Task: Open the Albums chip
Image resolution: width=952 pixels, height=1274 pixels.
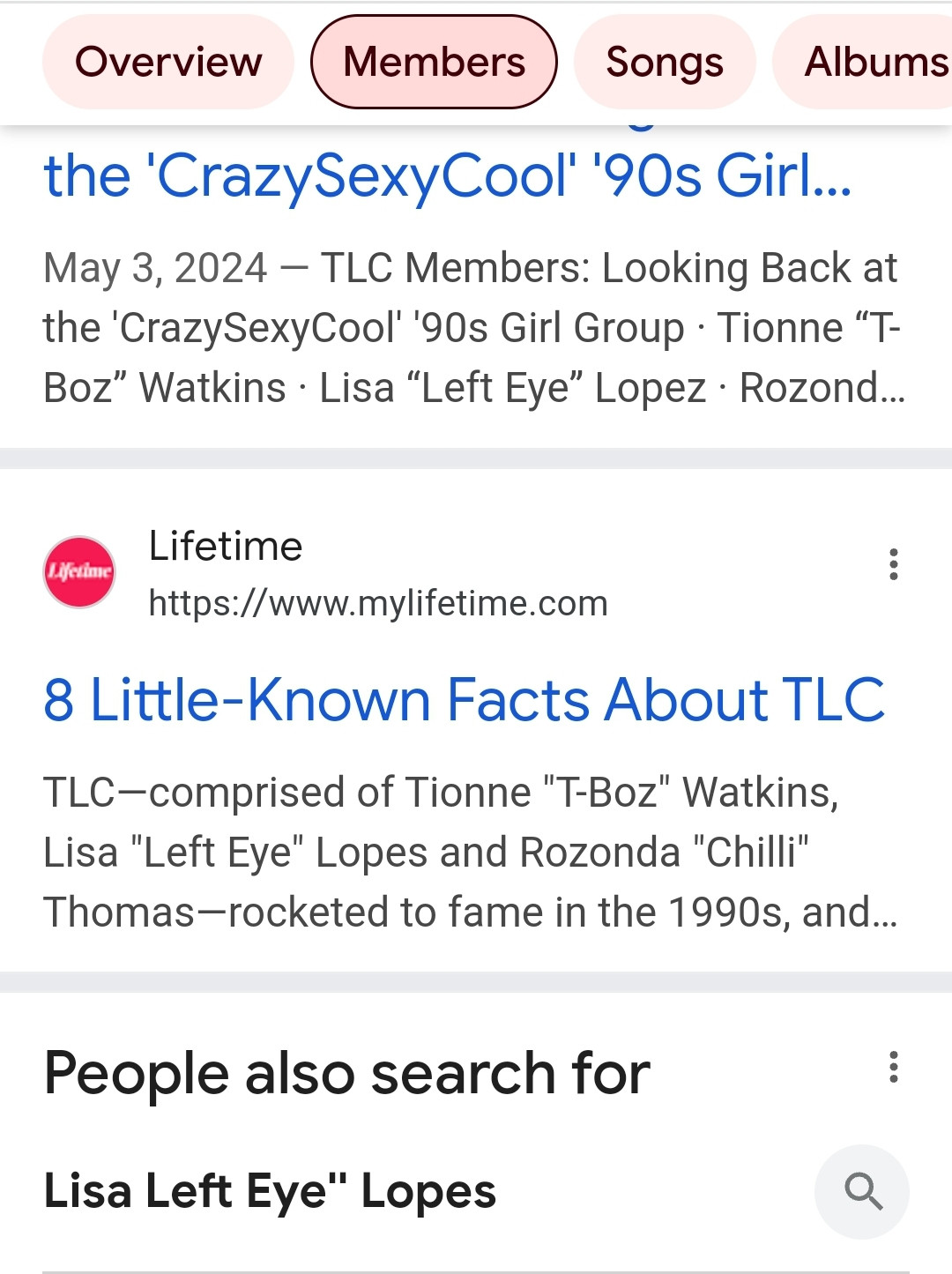Action: coord(873,63)
